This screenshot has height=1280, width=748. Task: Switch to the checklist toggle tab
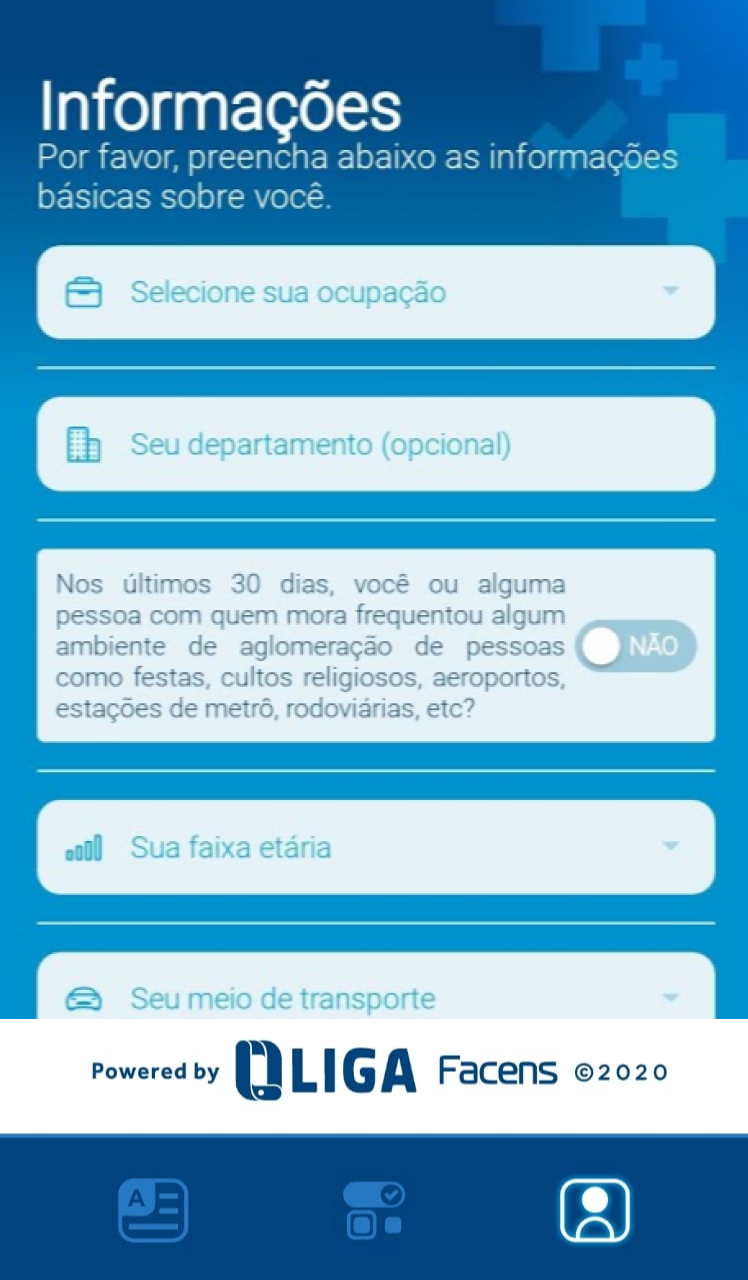click(374, 1210)
